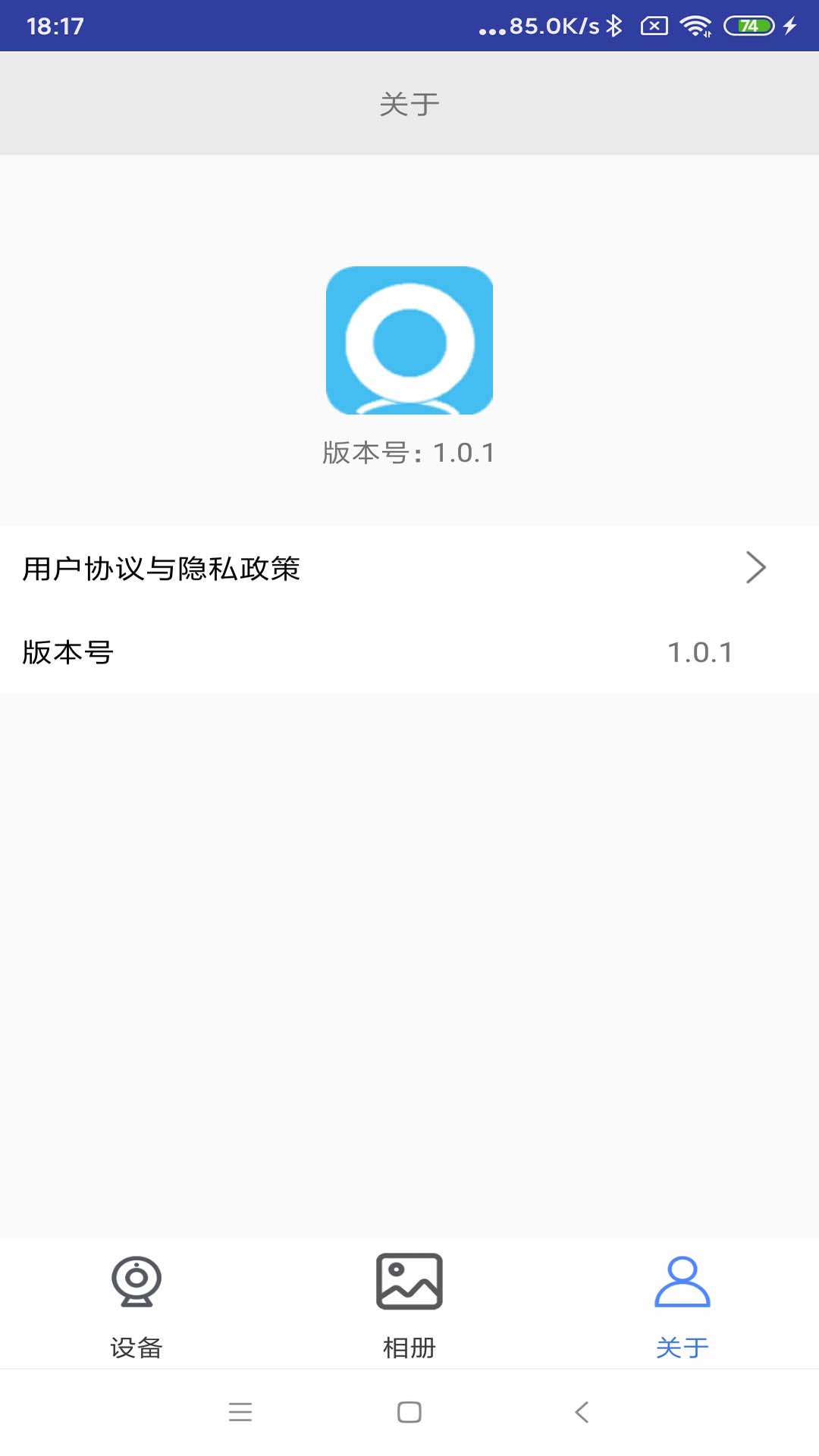Click the Bluetooth status bar icon
The height and width of the screenshot is (1456, 819).
coord(616,24)
